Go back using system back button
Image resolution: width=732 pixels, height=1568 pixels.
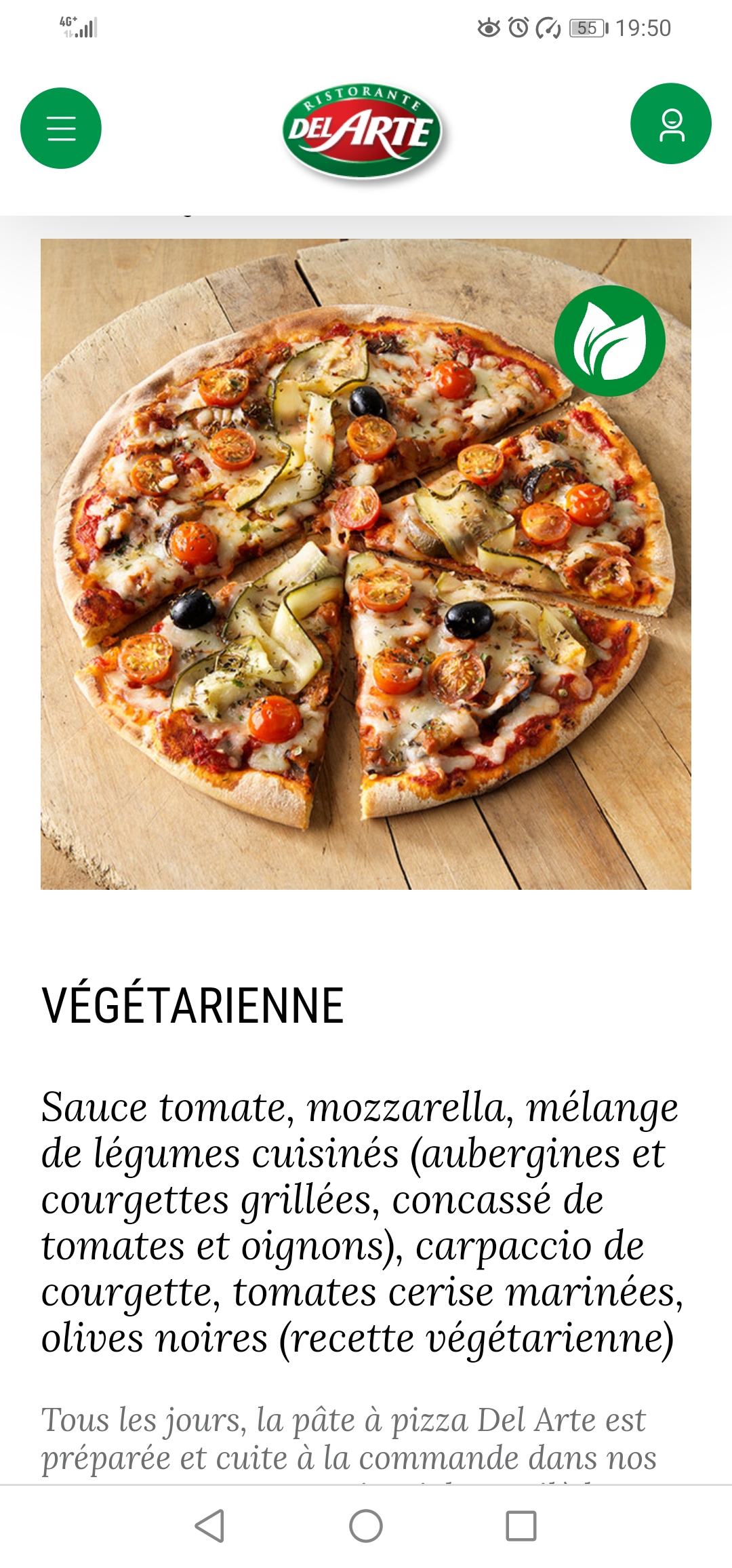coord(210,1526)
